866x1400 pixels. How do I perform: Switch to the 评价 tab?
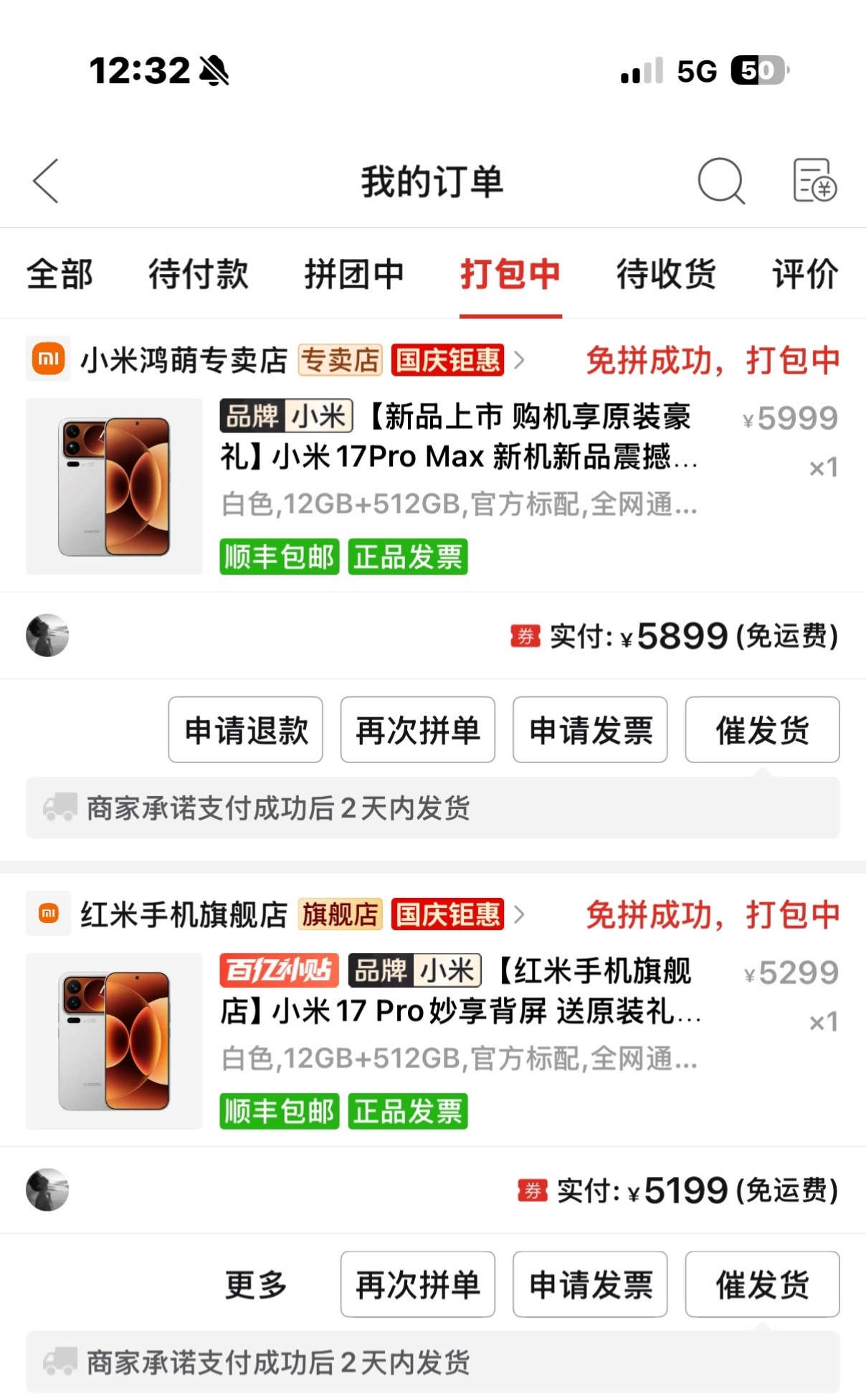pyautogui.click(x=804, y=274)
